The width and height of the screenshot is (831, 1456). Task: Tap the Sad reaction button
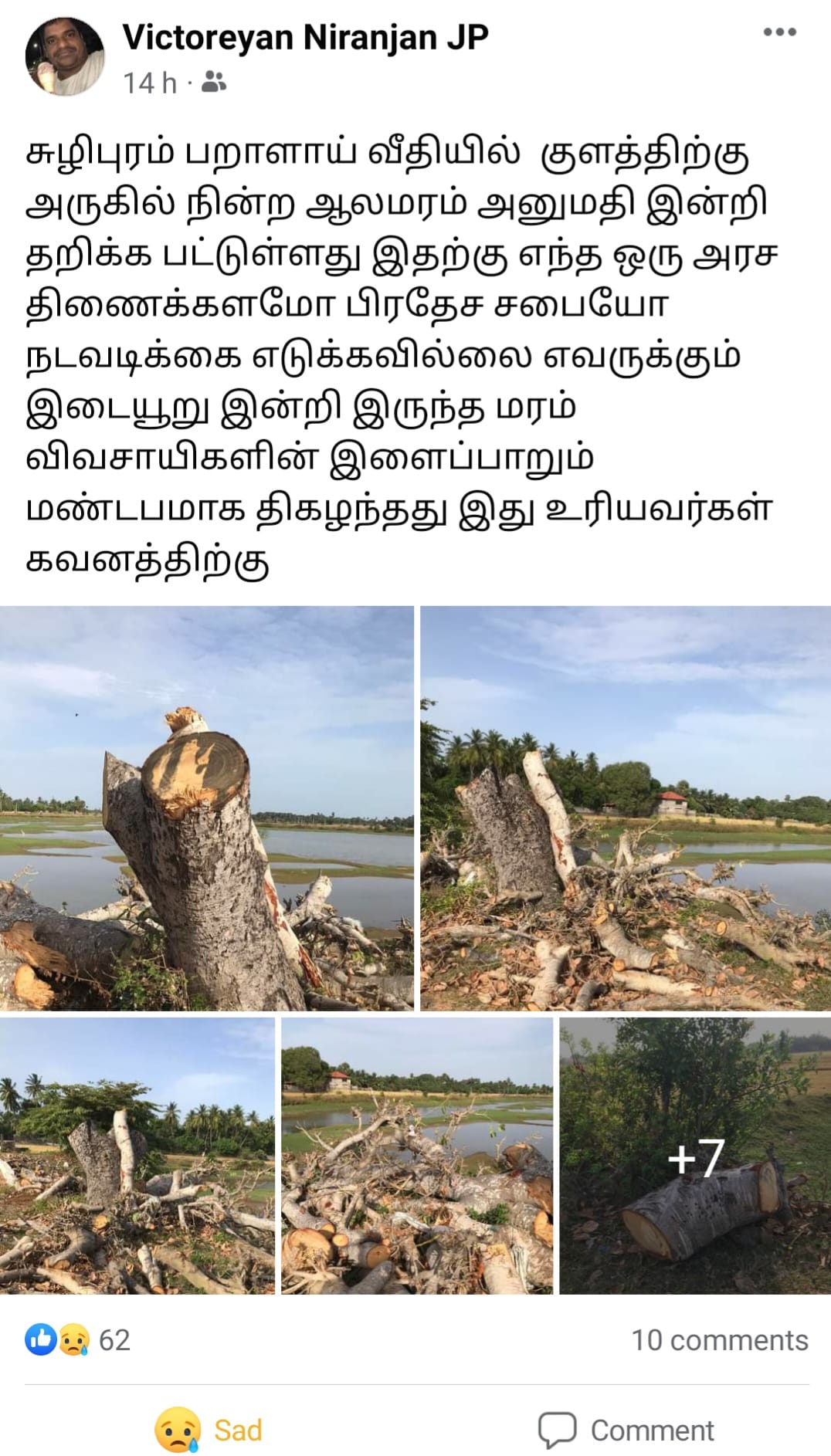(x=209, y=1430)
